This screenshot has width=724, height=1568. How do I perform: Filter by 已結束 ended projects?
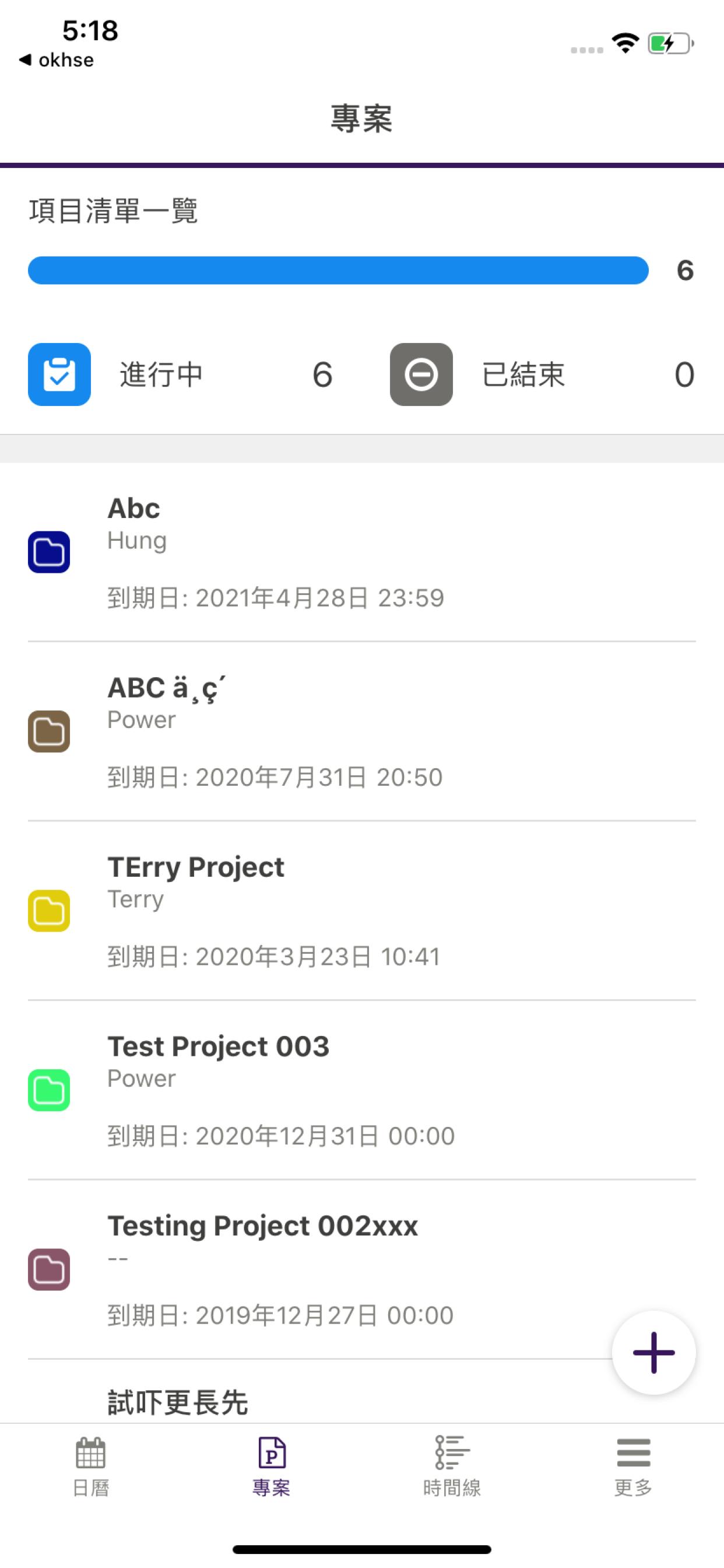tap(542, 374)
